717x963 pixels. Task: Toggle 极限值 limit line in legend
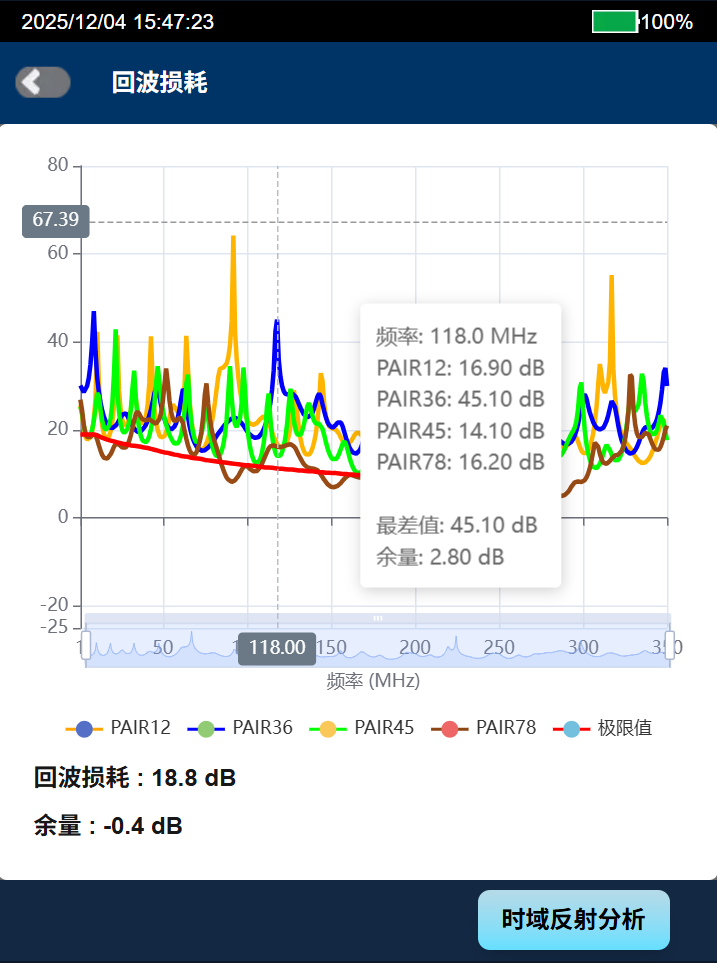pyautogui.click(x=601, y=728)
